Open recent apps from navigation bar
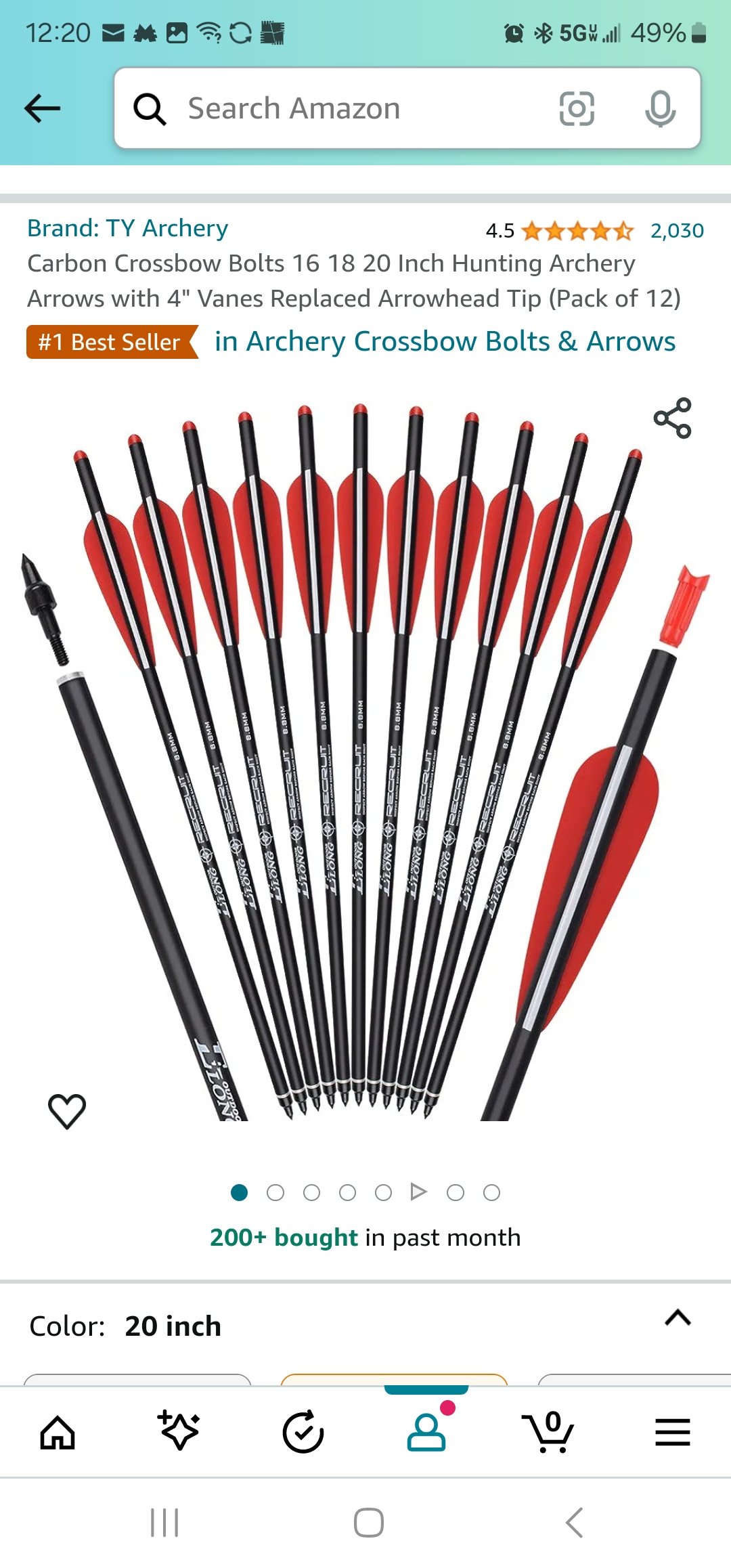This screenshot has height=1568, width=731. click(x=164, y=1523)
